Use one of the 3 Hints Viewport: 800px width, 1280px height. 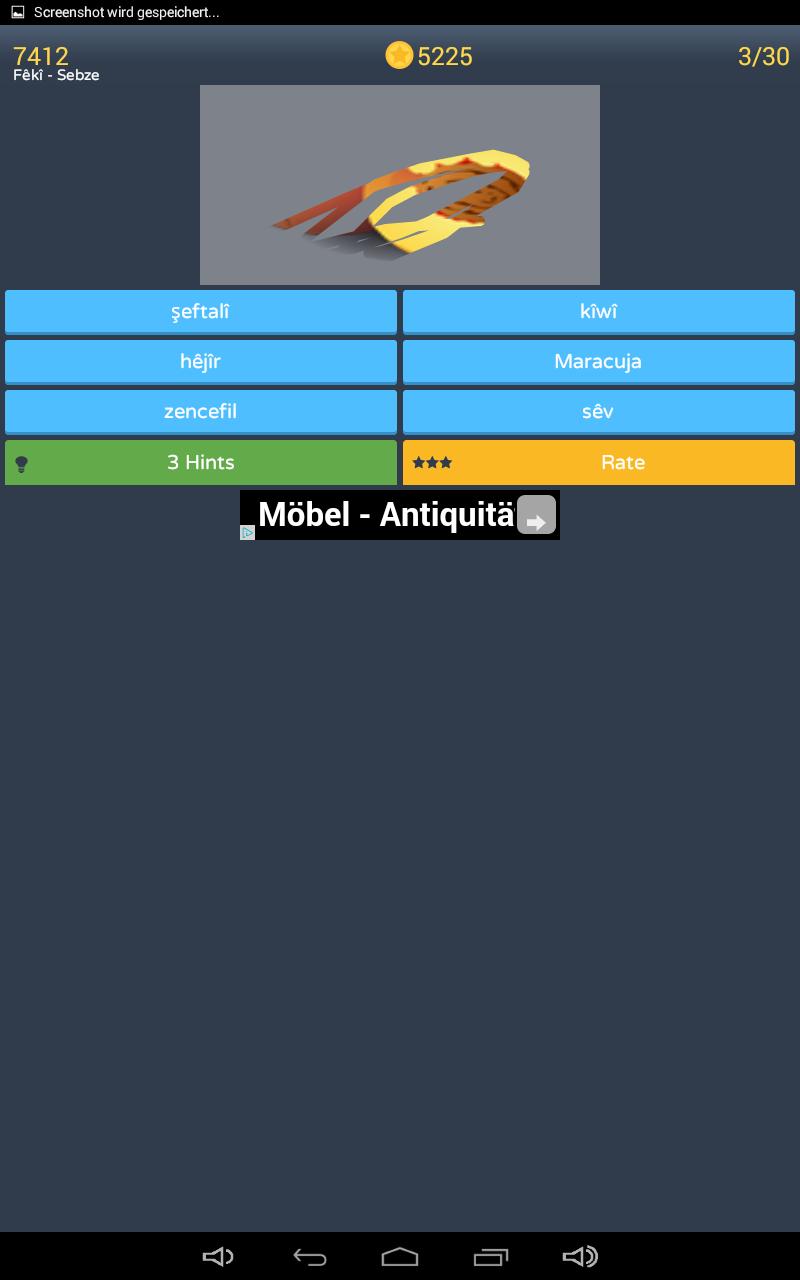(x=200, y=462)
